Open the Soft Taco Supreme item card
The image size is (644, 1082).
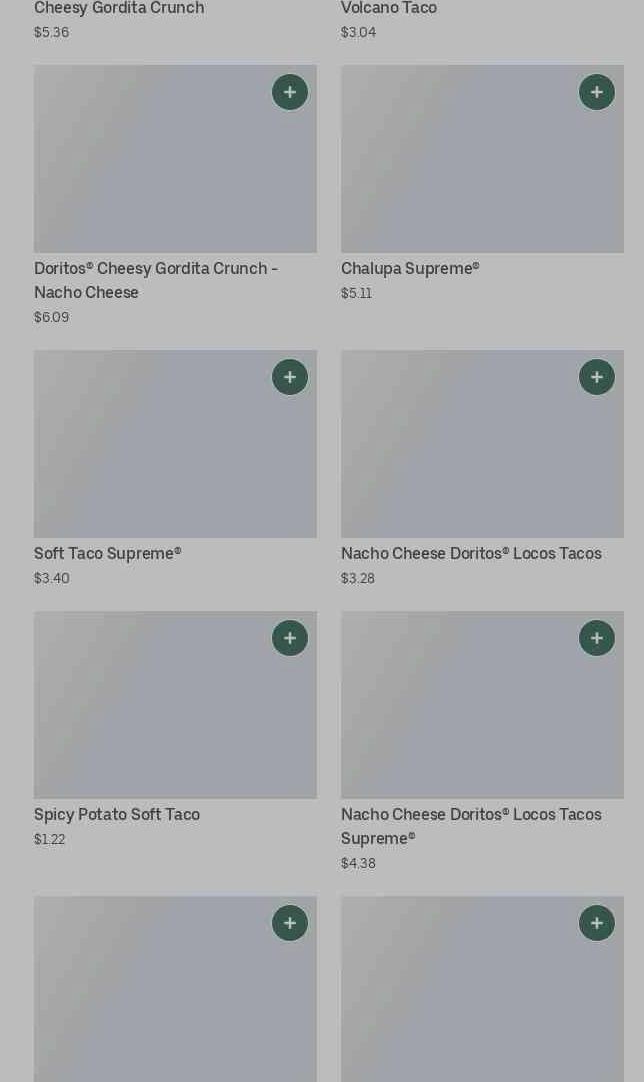pos(175,469)
